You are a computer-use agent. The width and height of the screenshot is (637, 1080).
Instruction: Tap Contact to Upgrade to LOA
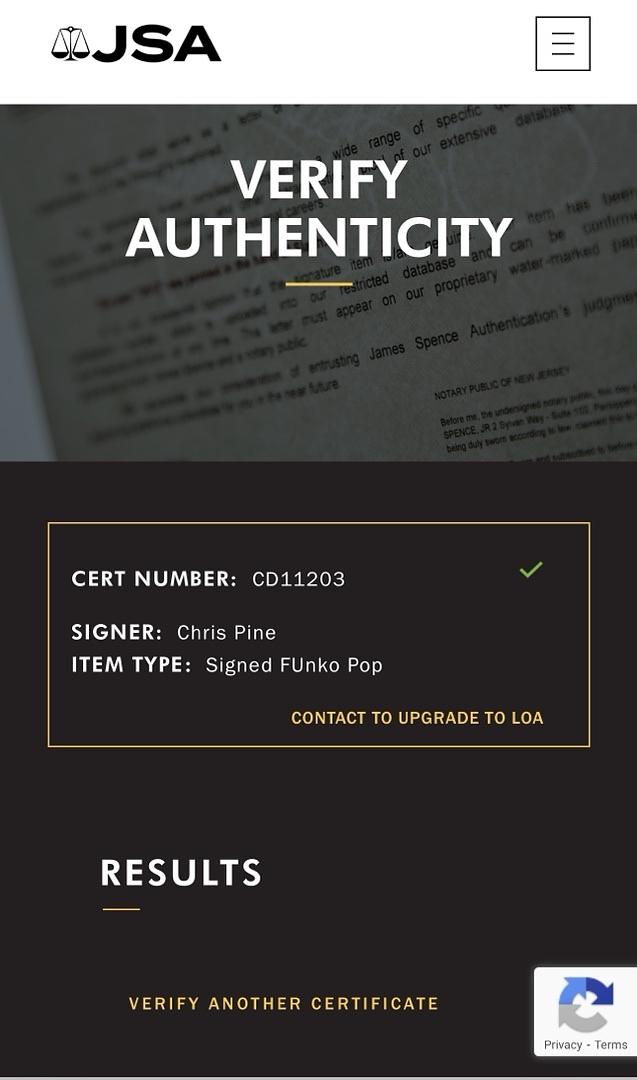coord(417,718)
